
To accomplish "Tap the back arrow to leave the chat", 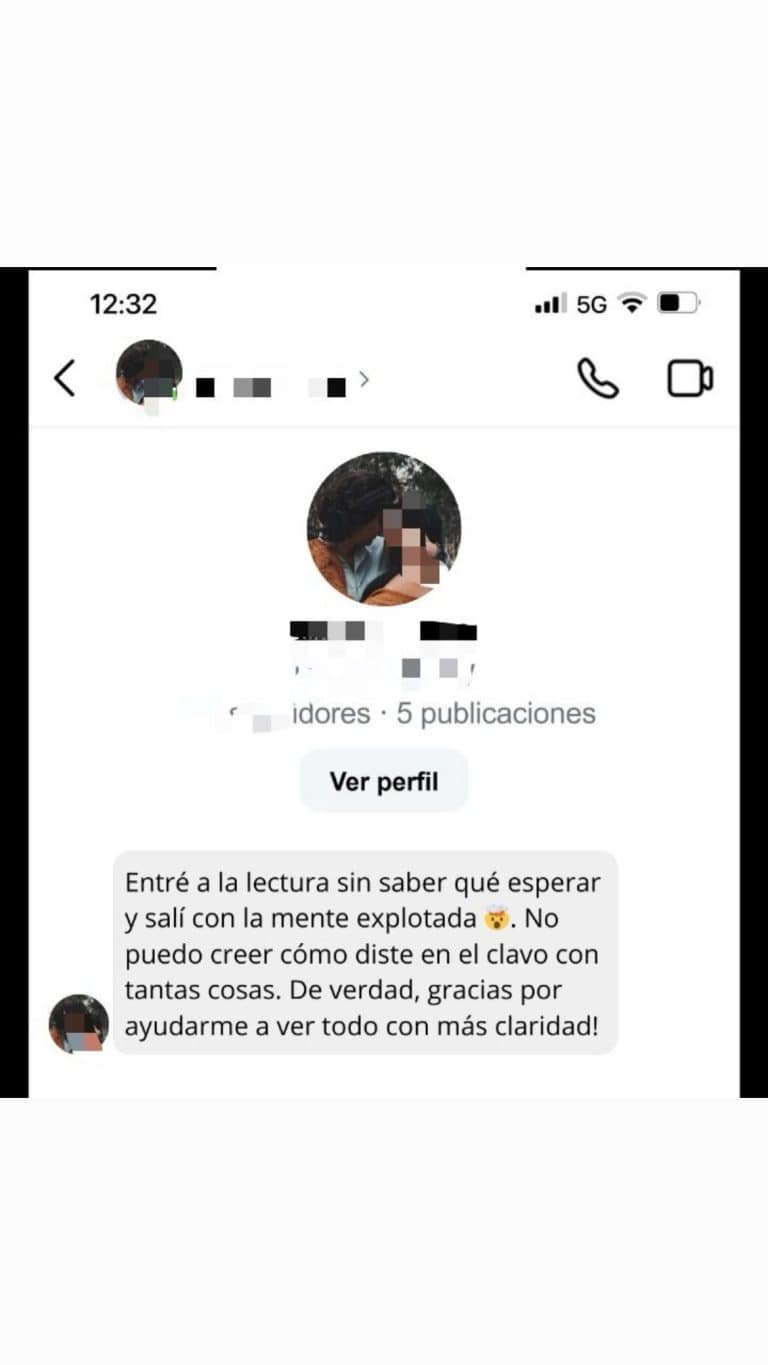I will pyautogui.click(x=65, y=379).
